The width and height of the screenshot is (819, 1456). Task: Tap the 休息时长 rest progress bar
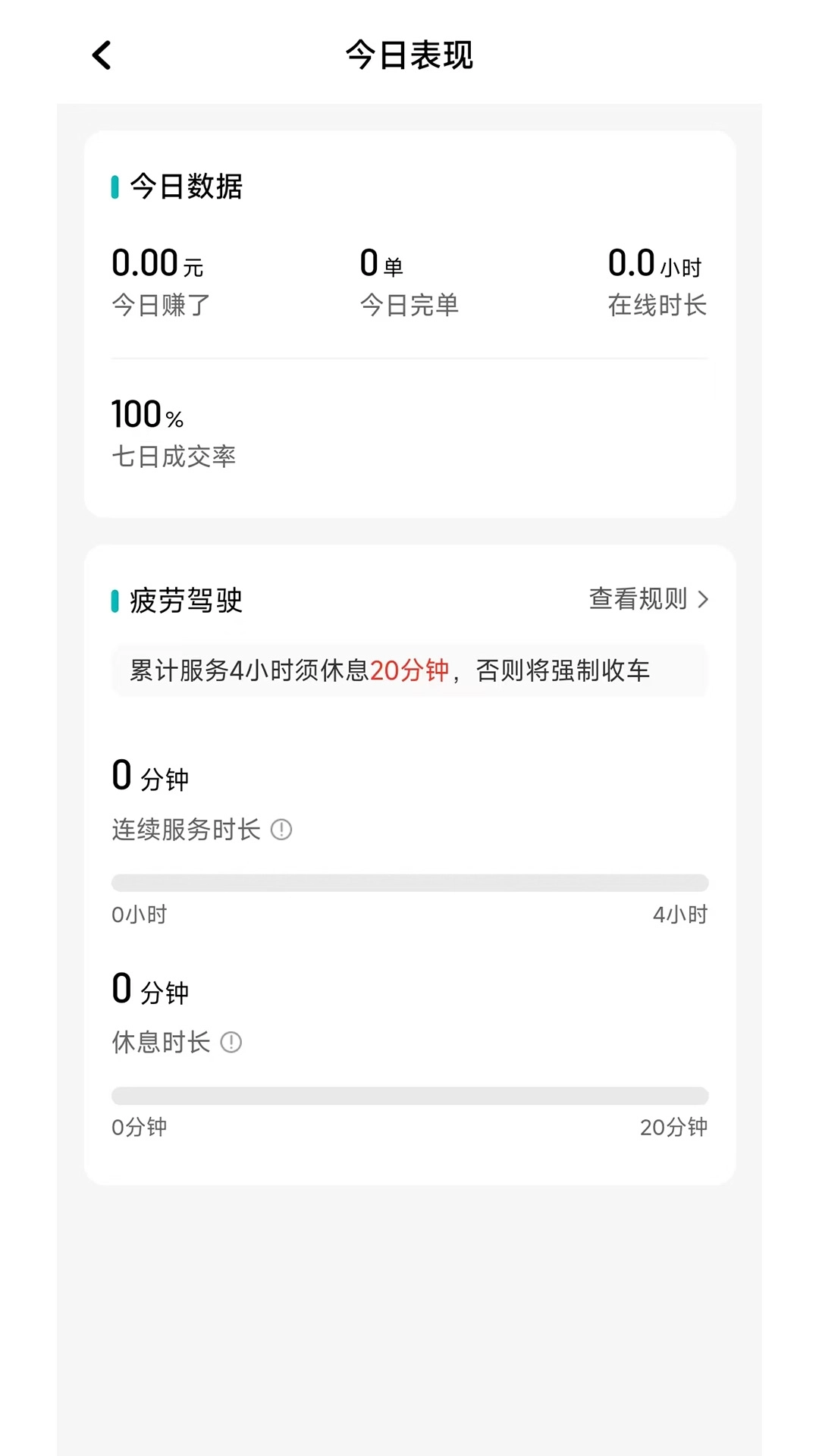click(409, 1095)
